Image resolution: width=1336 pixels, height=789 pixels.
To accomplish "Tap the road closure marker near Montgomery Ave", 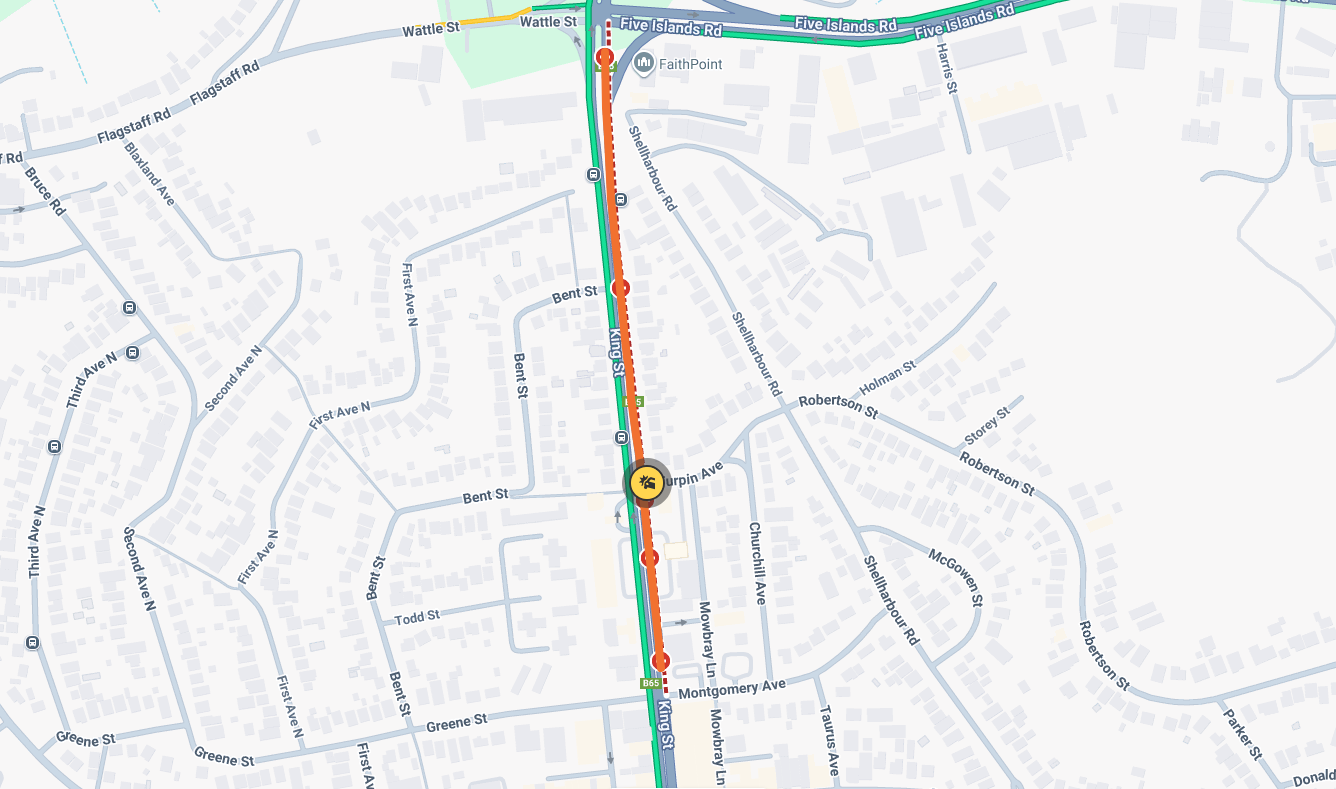I will [660, 660].
